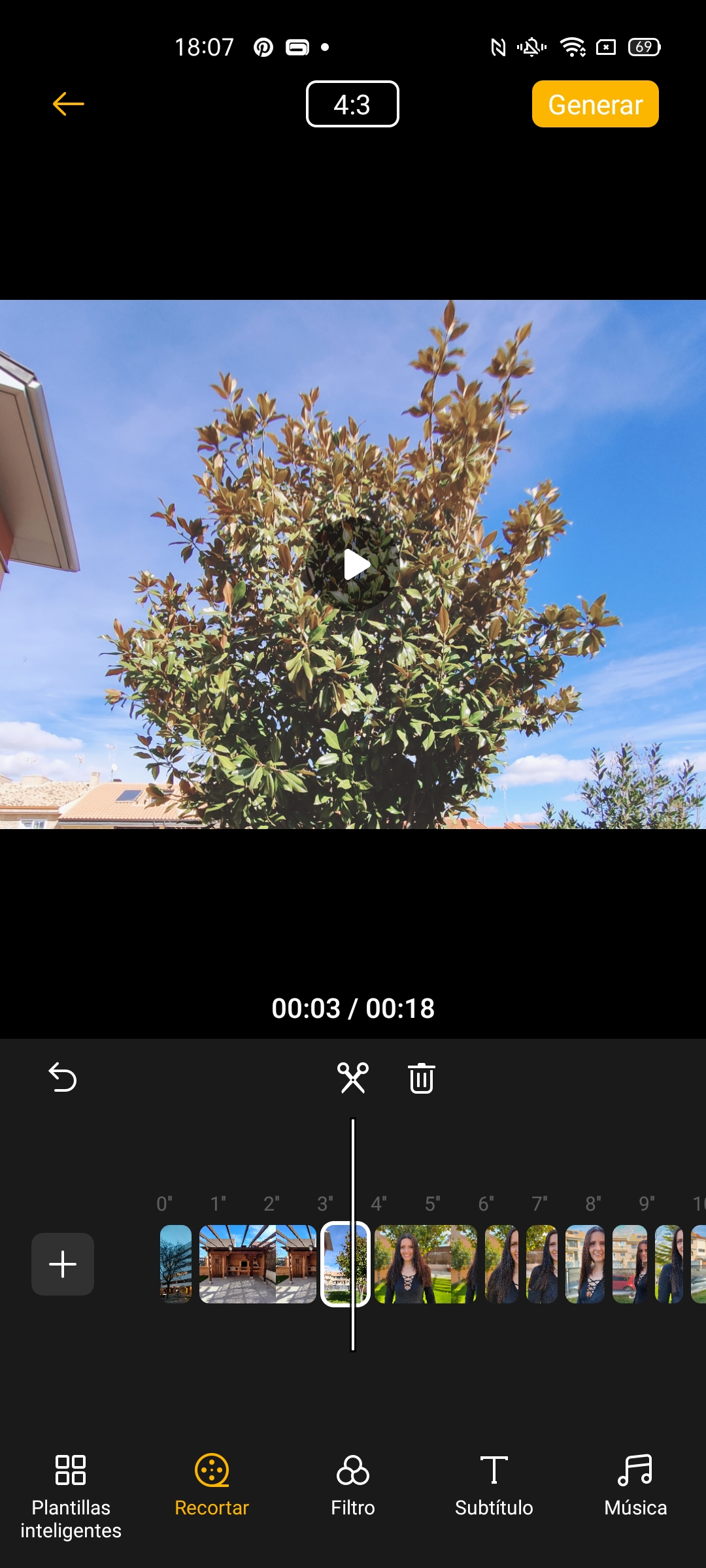Select the wooden pergola clip

point(258,1264)
